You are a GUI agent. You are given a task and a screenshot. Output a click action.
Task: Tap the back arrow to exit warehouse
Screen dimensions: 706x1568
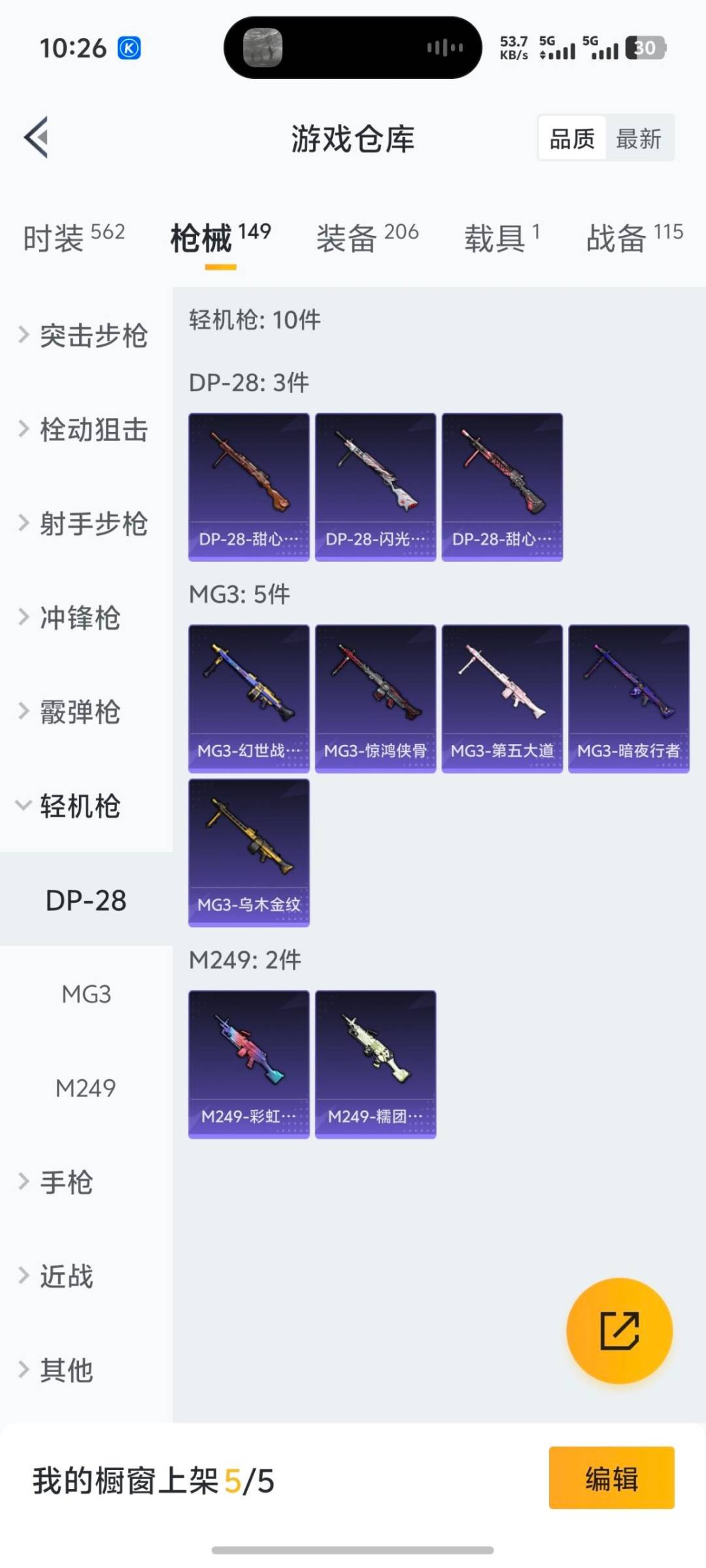coord(36,137)
